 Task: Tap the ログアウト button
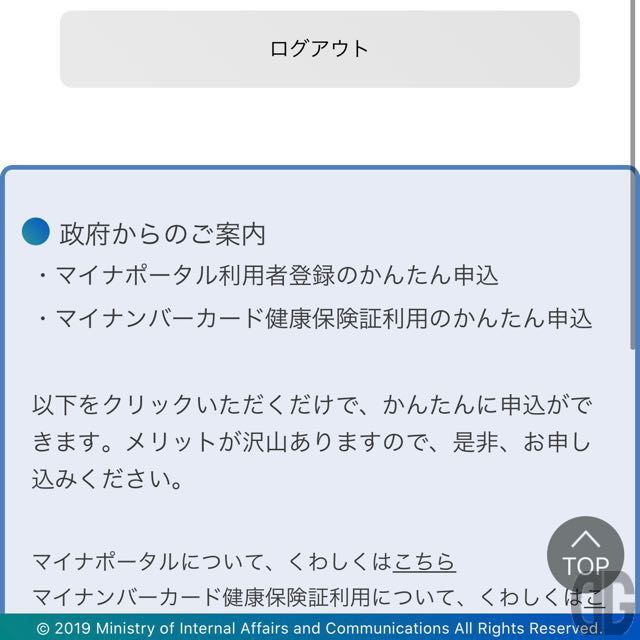pyautogui.click(x=319, y=49)
